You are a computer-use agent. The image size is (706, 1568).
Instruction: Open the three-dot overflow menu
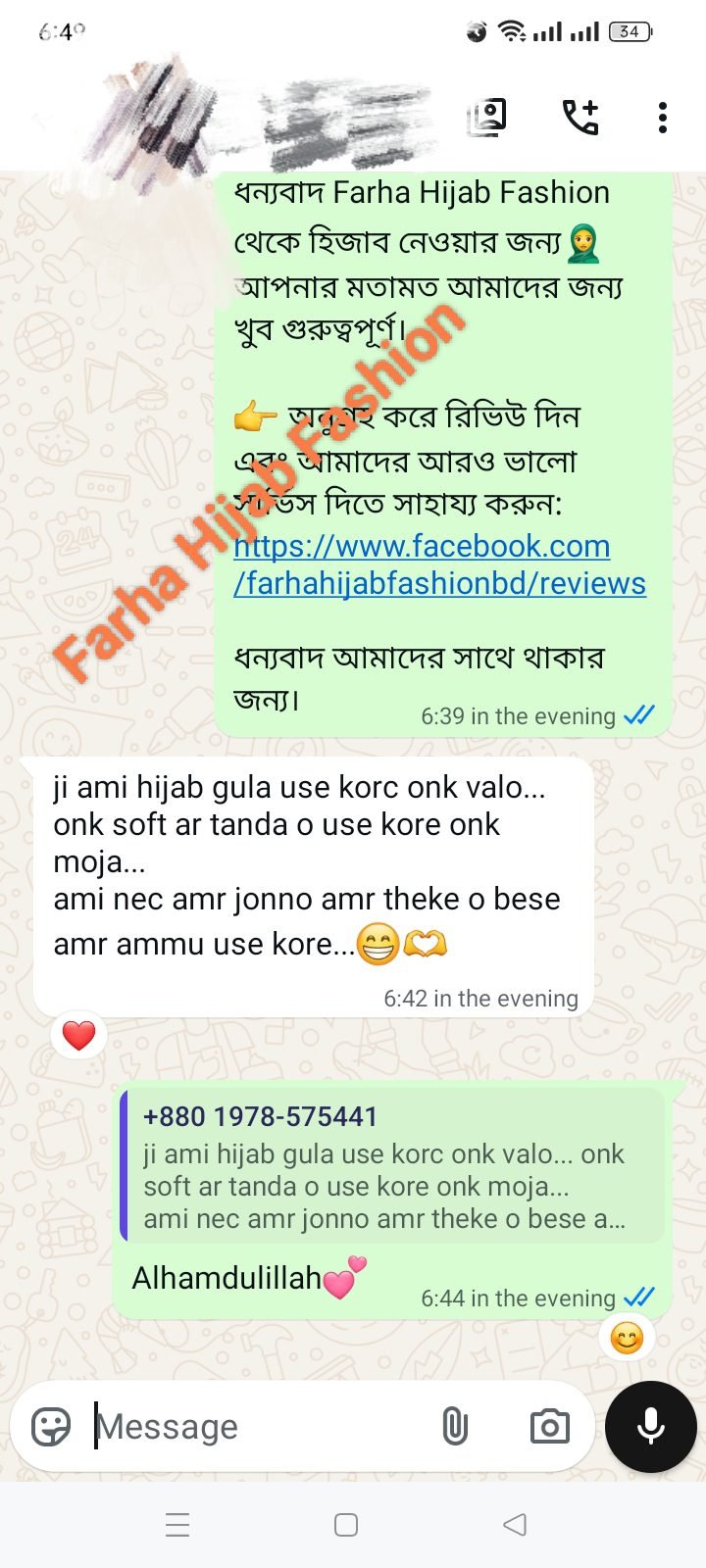click(x=663, y=118)
